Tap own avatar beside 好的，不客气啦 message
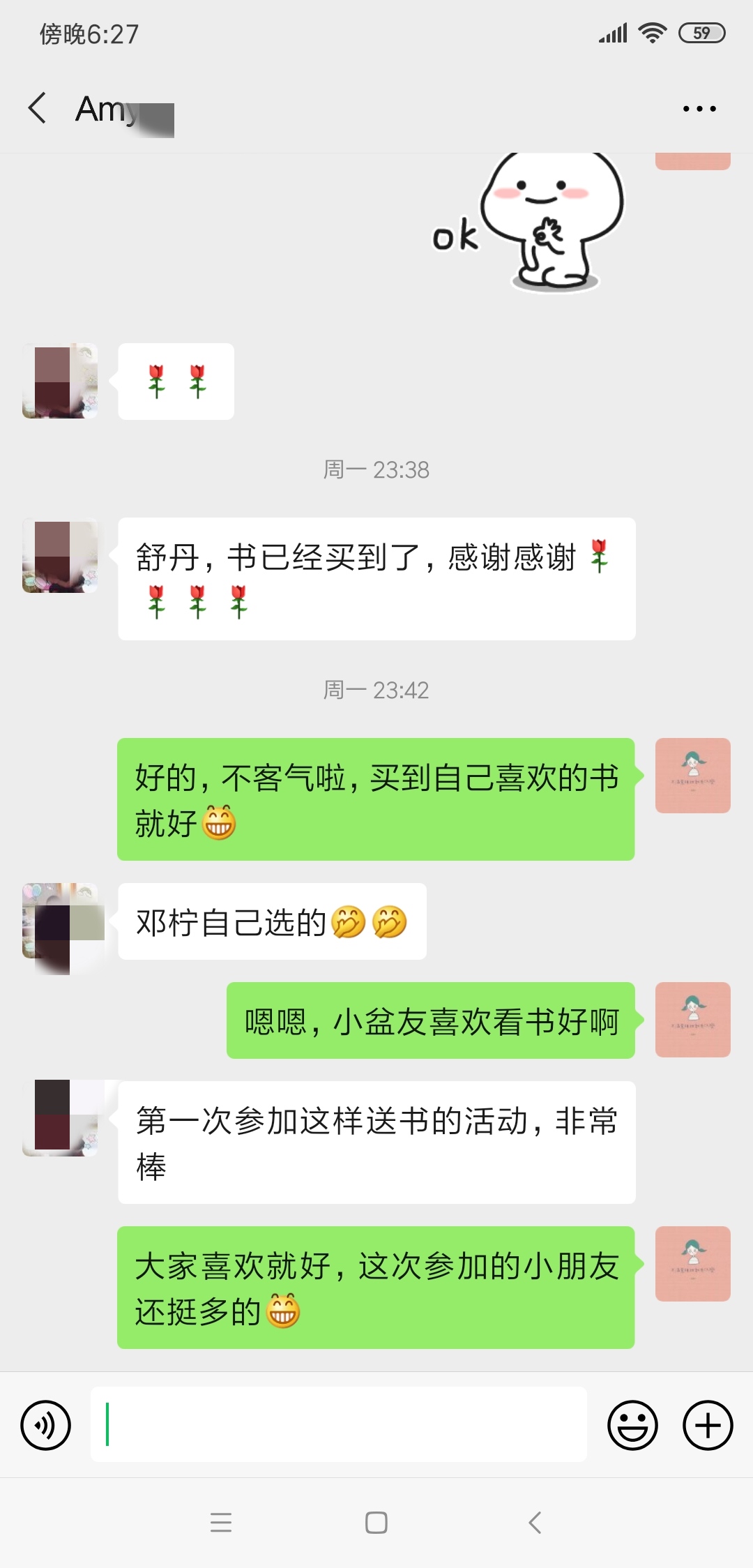Screen dimensions: 753x1568 coord(692,776)
